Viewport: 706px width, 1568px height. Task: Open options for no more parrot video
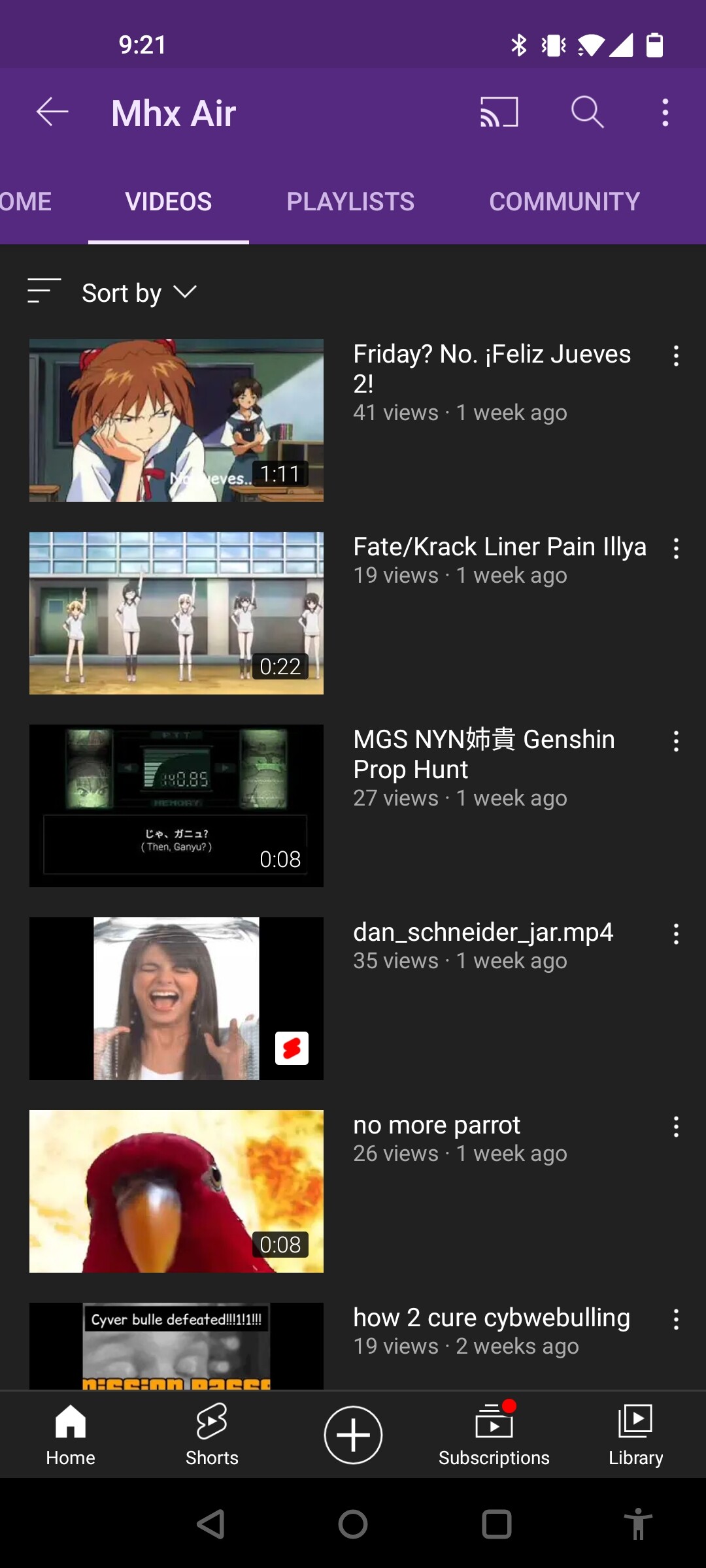coord(676,1126)
